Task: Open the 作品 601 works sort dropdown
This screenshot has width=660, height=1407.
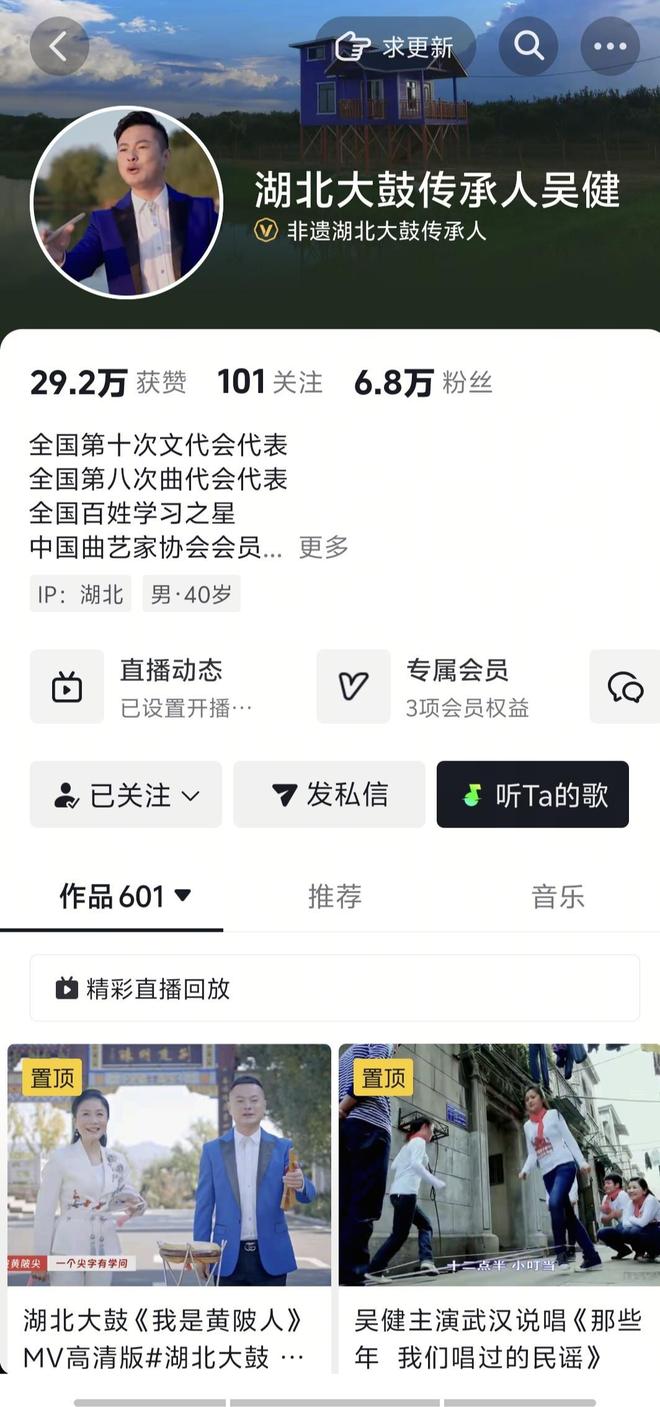Action: click(125, 896)
